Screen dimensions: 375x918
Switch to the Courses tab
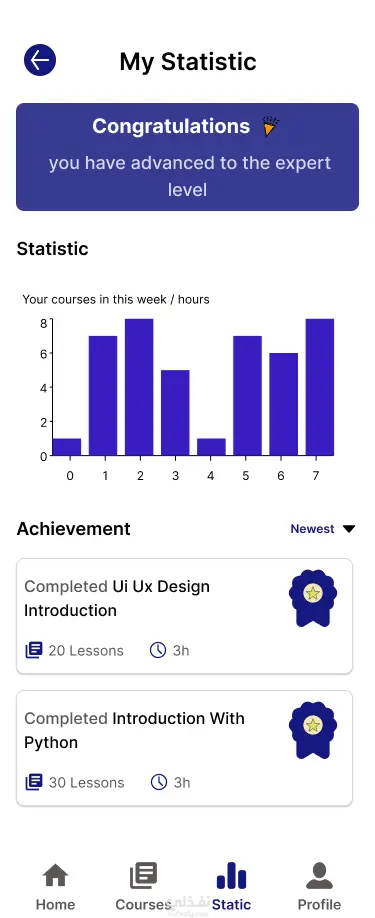coord(143,886)
